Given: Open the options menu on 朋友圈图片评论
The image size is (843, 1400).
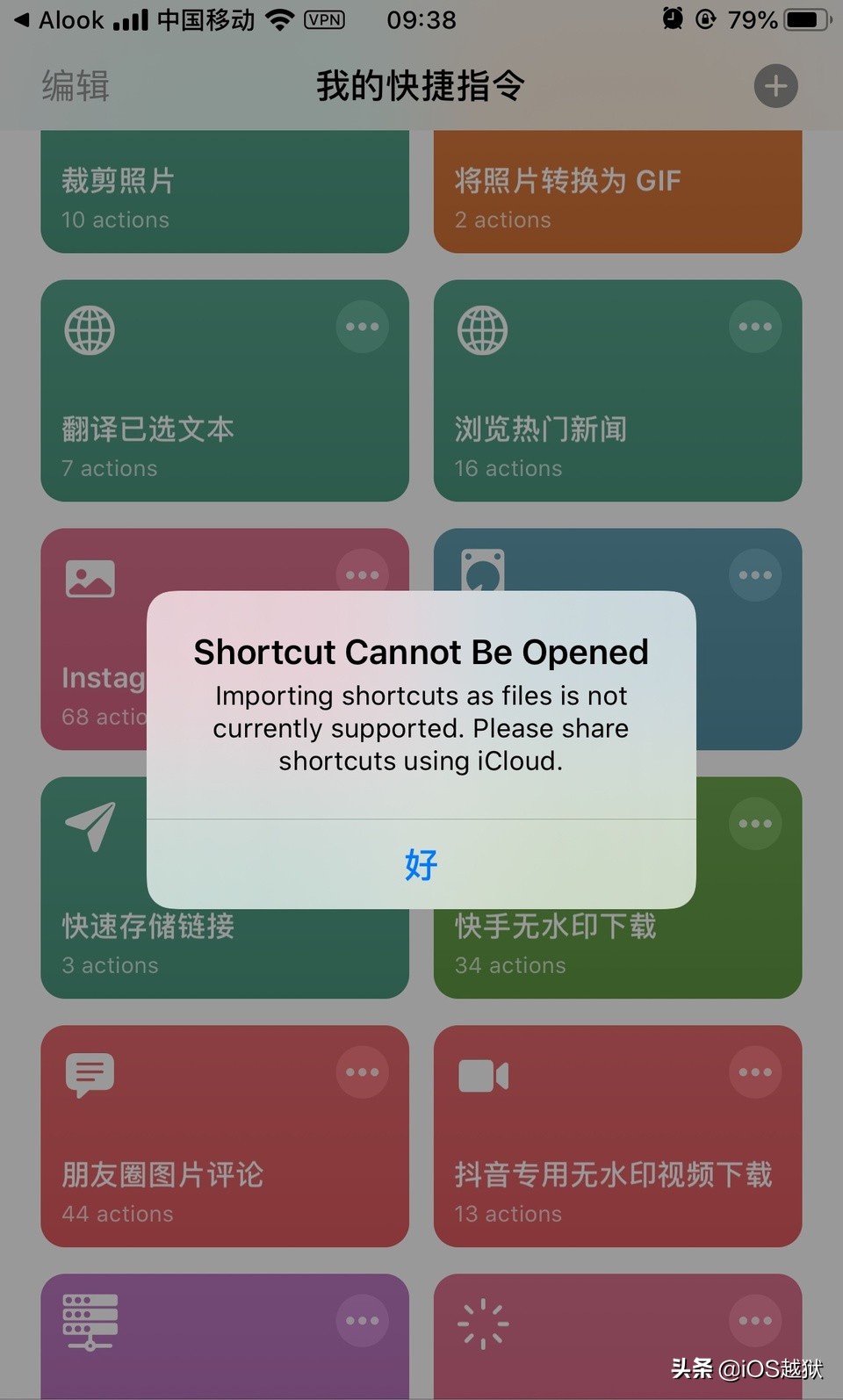Looking at the screenshot, I should (362, 1072).
